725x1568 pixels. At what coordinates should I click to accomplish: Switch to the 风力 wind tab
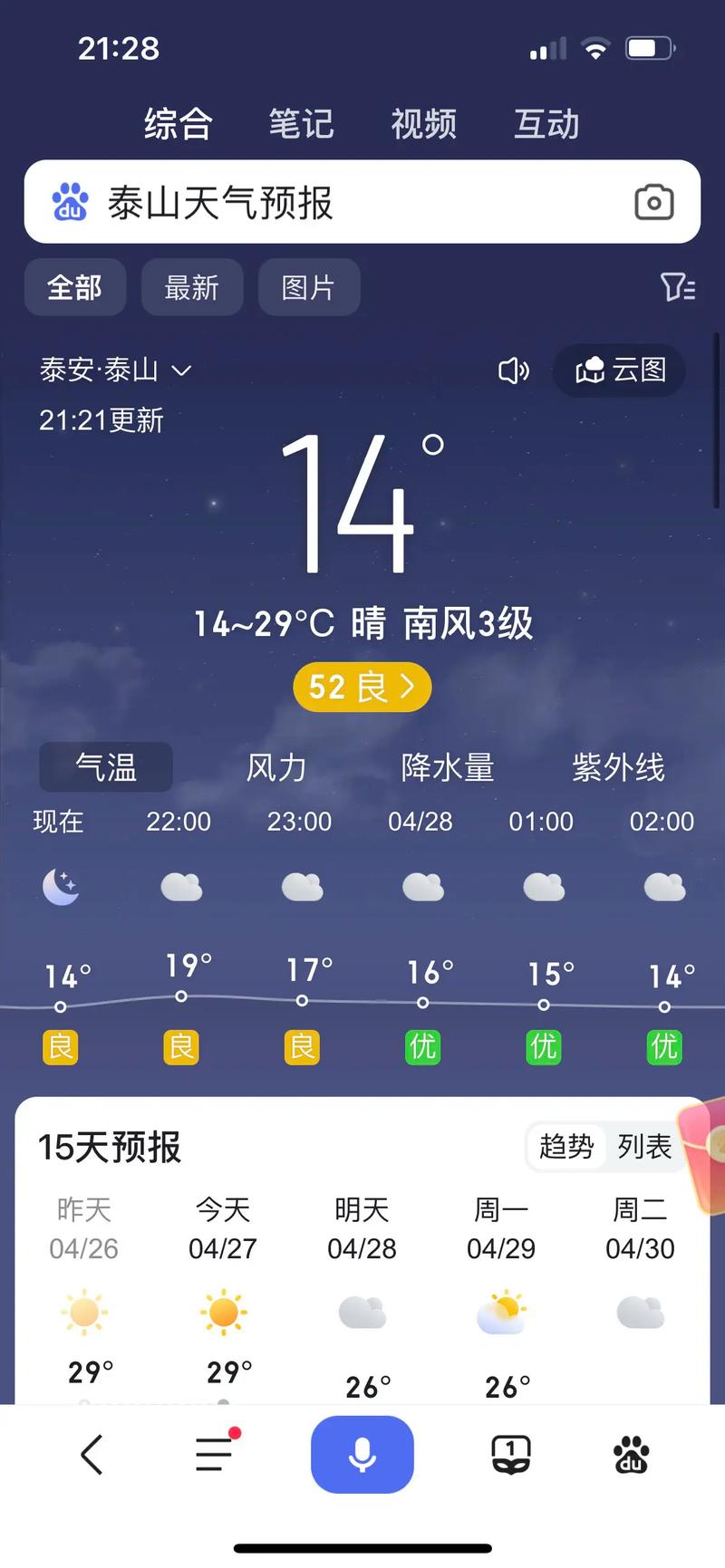pyautogui.click(x=275, y=767)
